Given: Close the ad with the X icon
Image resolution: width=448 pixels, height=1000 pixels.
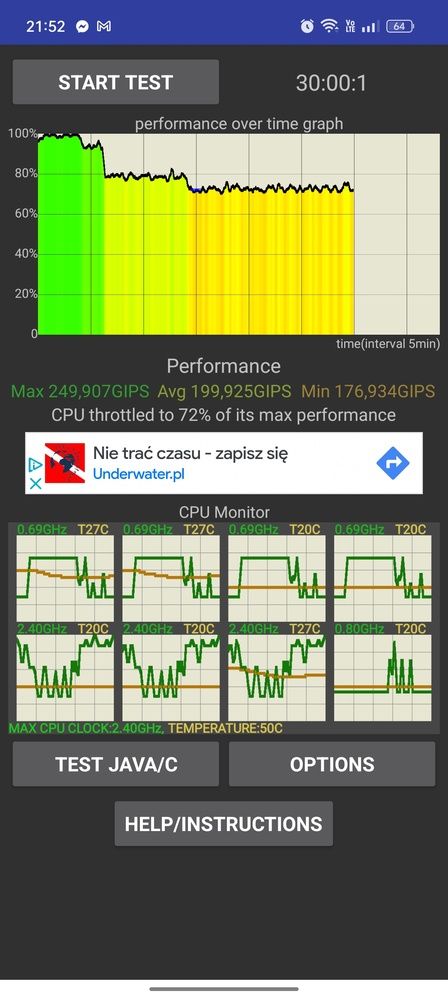Looking at the screenshot, I should pyautogui.click(x=36, y=483).
